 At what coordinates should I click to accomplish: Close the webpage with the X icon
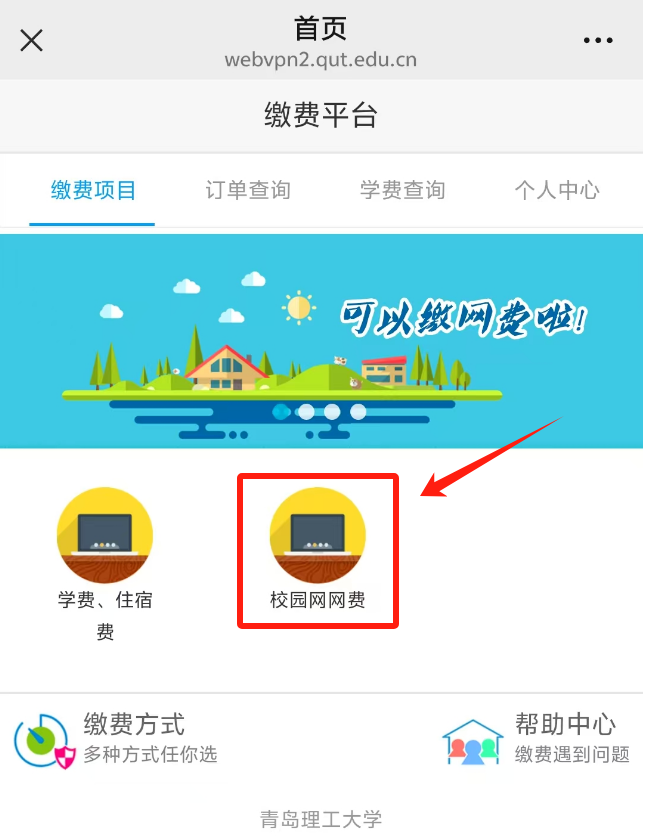pyautogui.click(x=32, y=40)
